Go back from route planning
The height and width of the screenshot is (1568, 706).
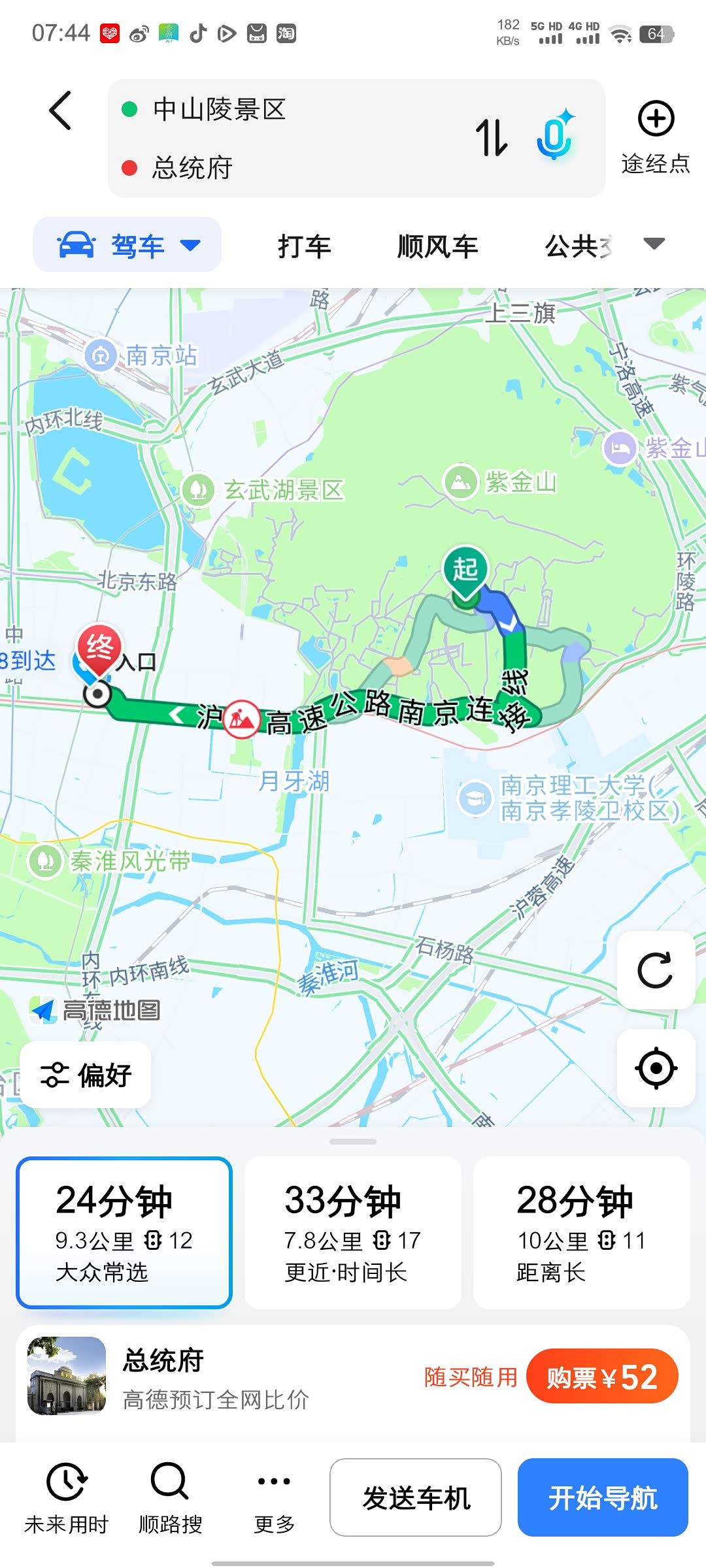coord(60,110)
